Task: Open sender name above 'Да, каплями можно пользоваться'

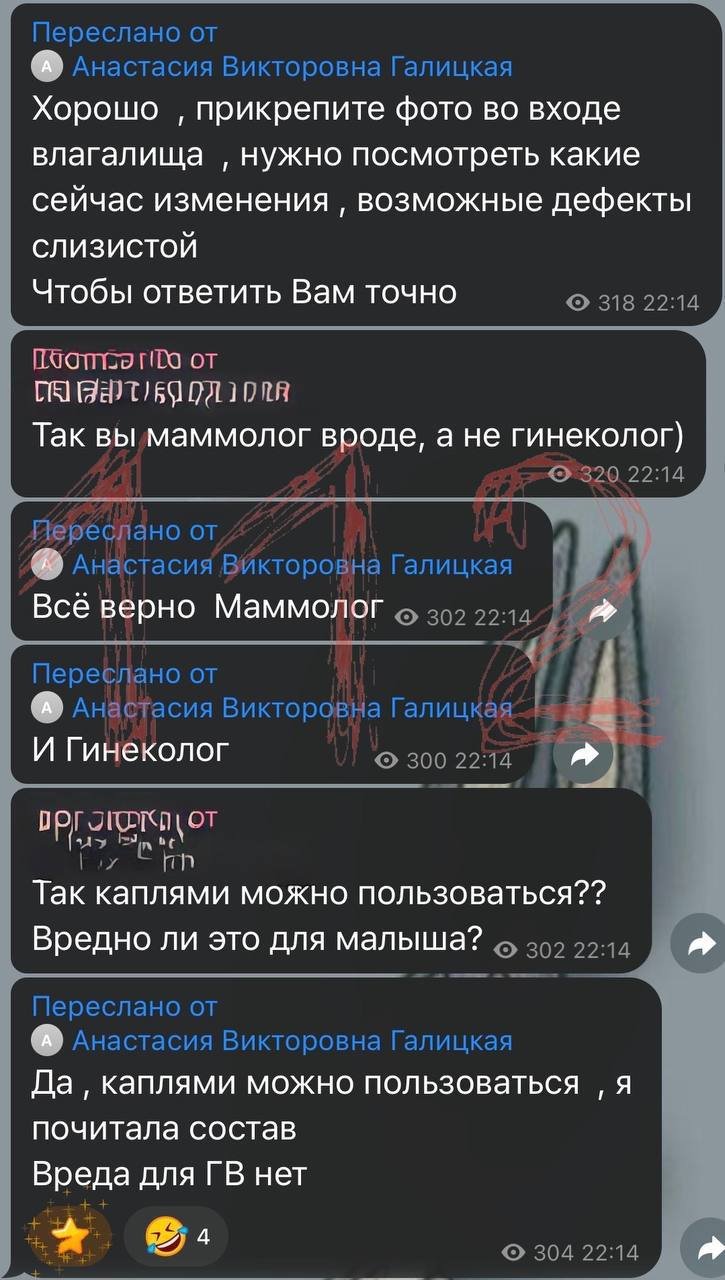Action: click(x=291, y=1041)
